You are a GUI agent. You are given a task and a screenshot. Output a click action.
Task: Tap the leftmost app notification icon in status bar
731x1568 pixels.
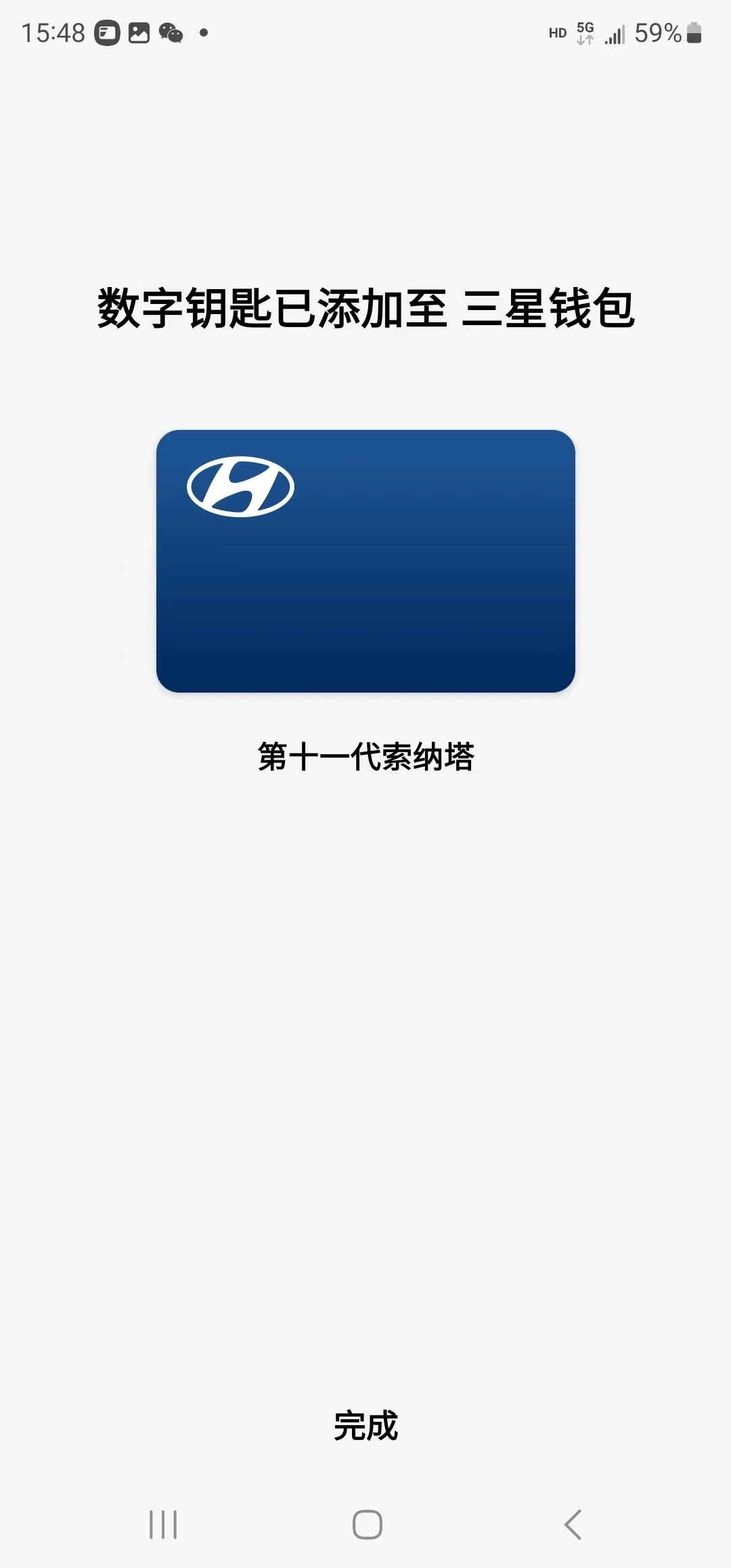[107, 32]
